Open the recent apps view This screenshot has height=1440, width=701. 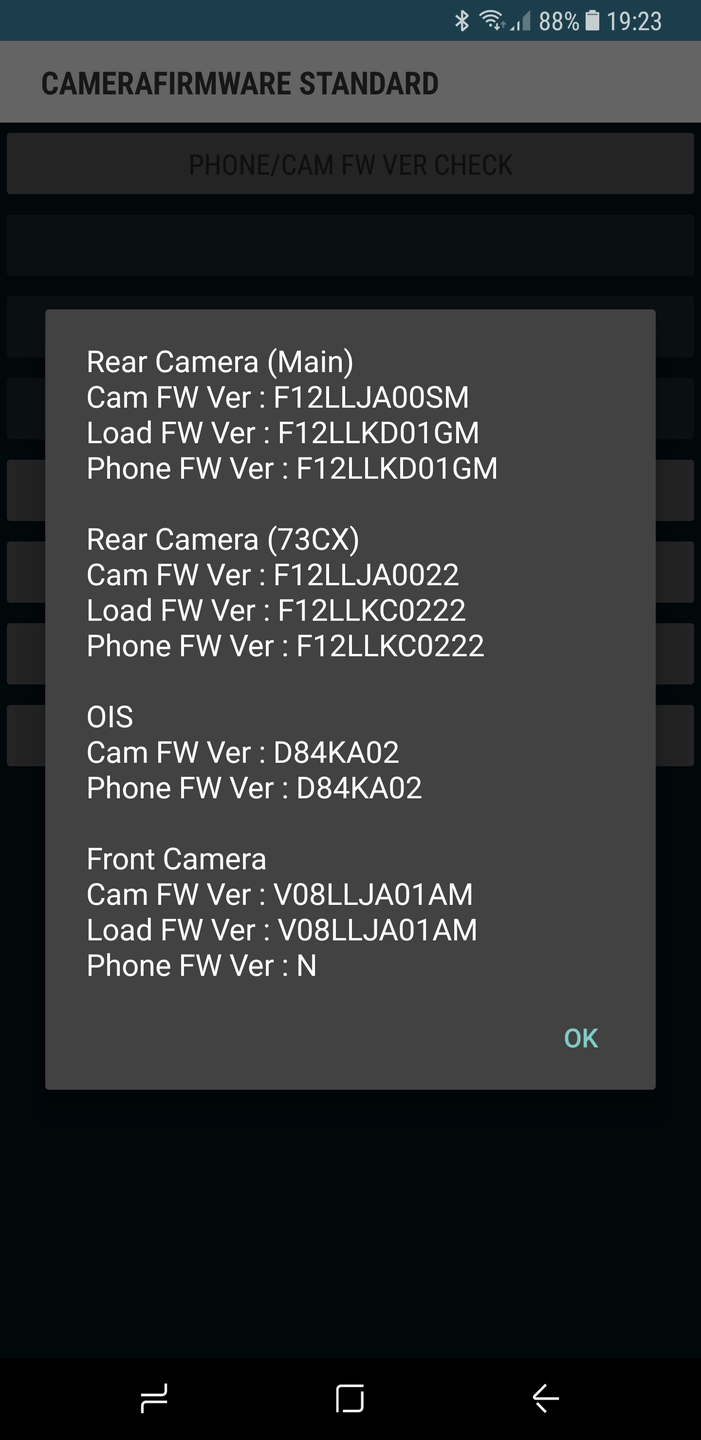(x=154, y=1398)
